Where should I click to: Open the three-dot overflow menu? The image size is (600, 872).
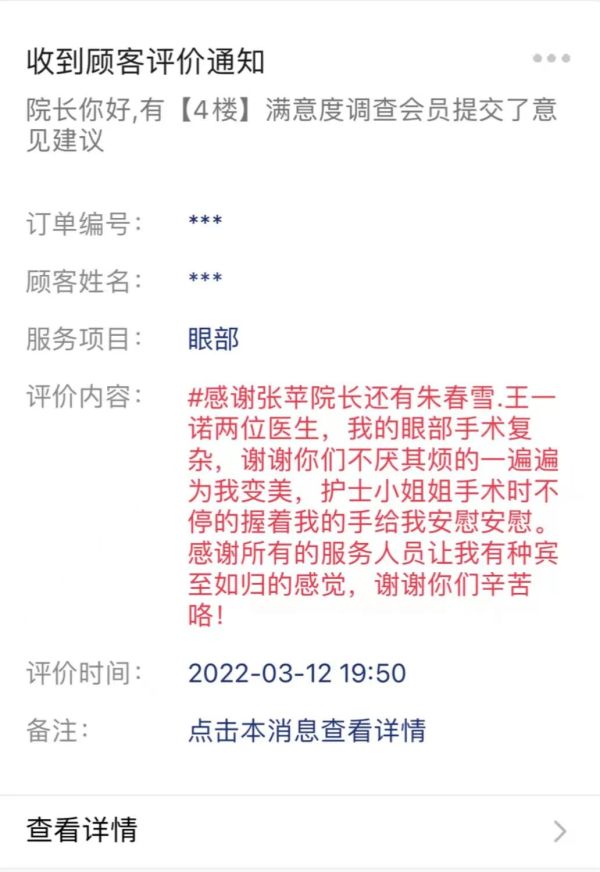(551, 59)
